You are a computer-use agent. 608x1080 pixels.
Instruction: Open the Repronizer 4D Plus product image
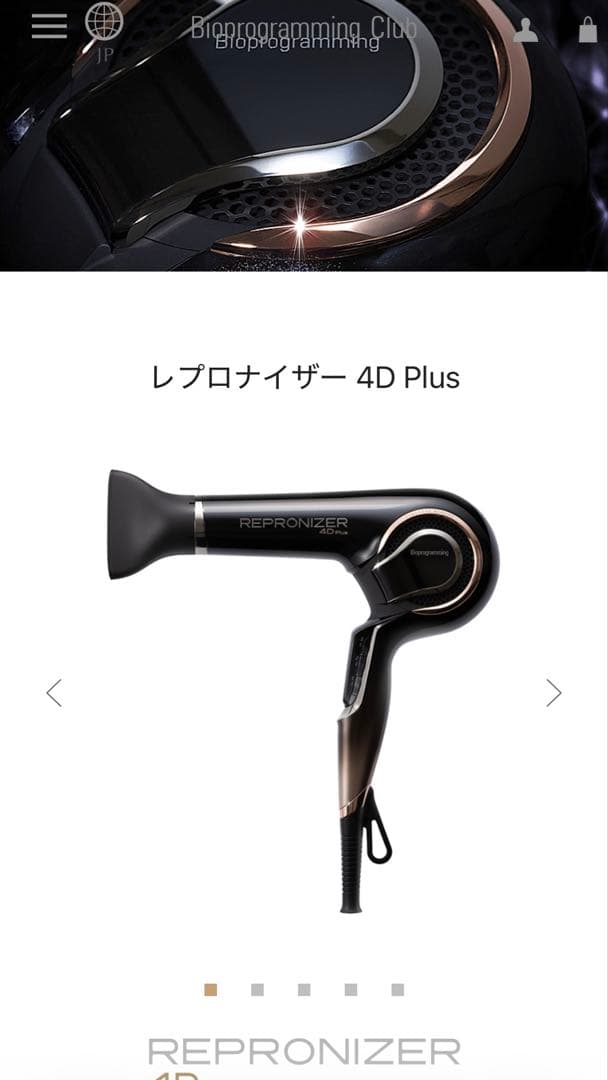(303, 690)
